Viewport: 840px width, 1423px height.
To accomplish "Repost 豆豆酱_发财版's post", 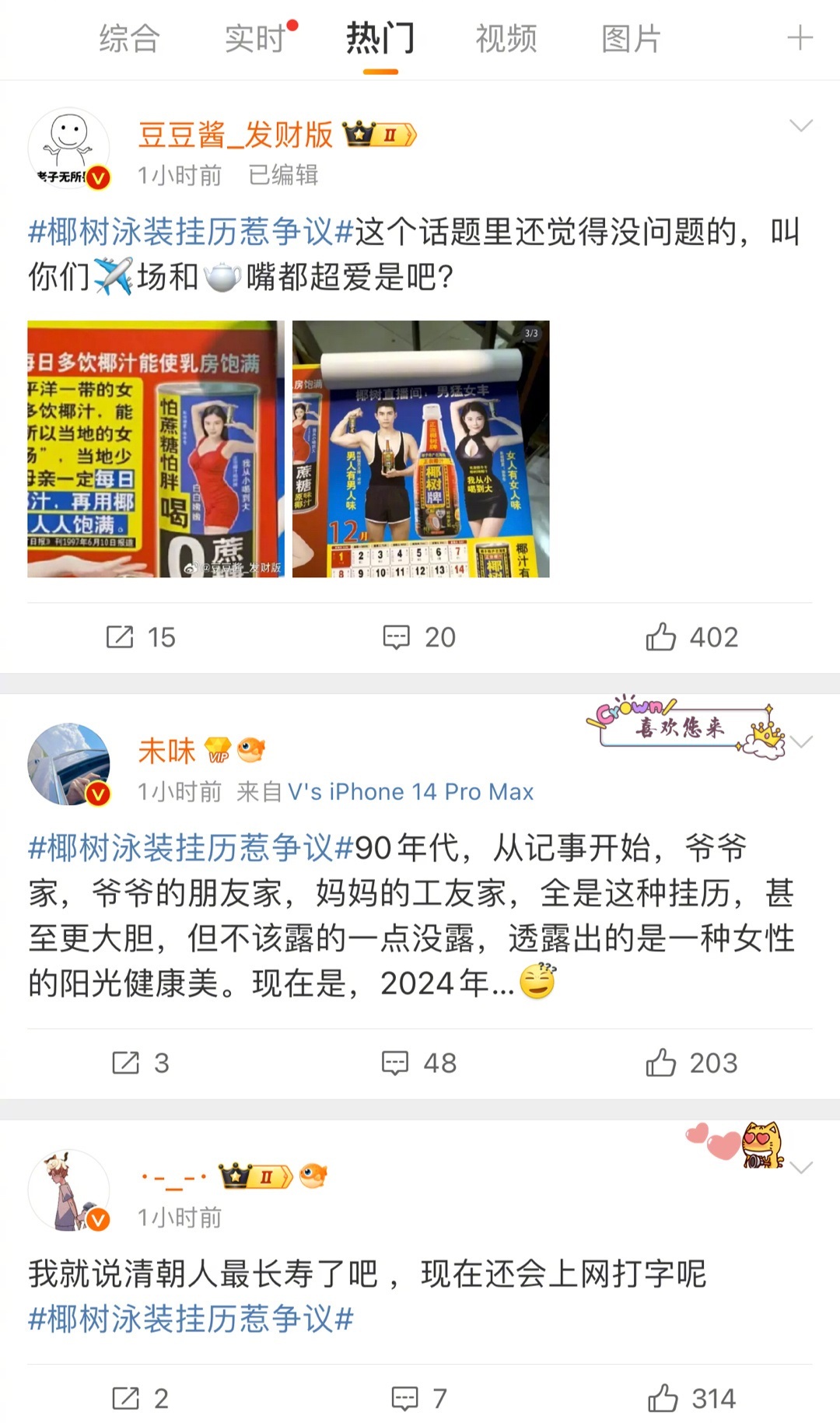I will (141, 637).
